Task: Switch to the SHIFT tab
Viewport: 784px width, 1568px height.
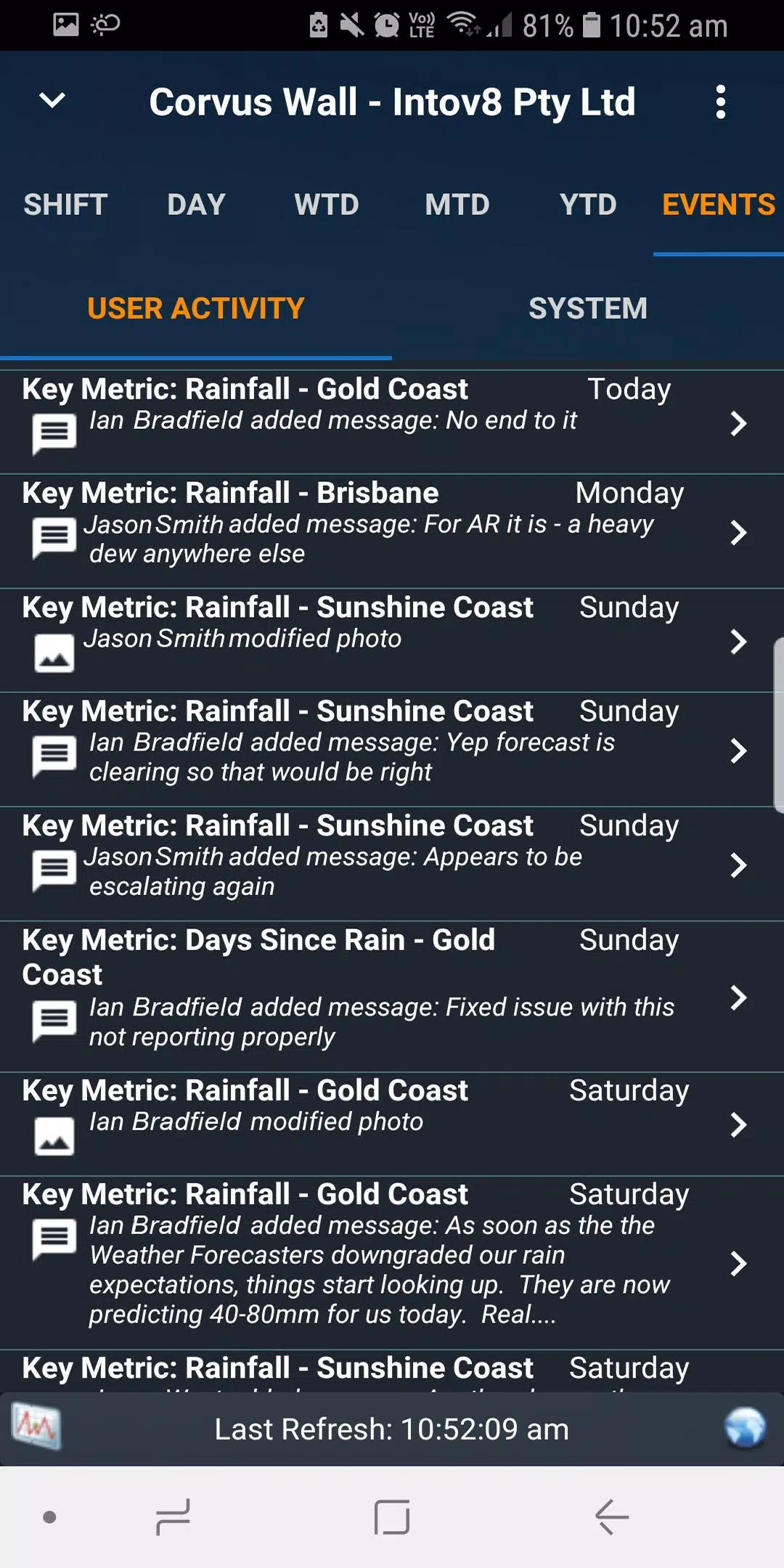Action: coord(65,205)
